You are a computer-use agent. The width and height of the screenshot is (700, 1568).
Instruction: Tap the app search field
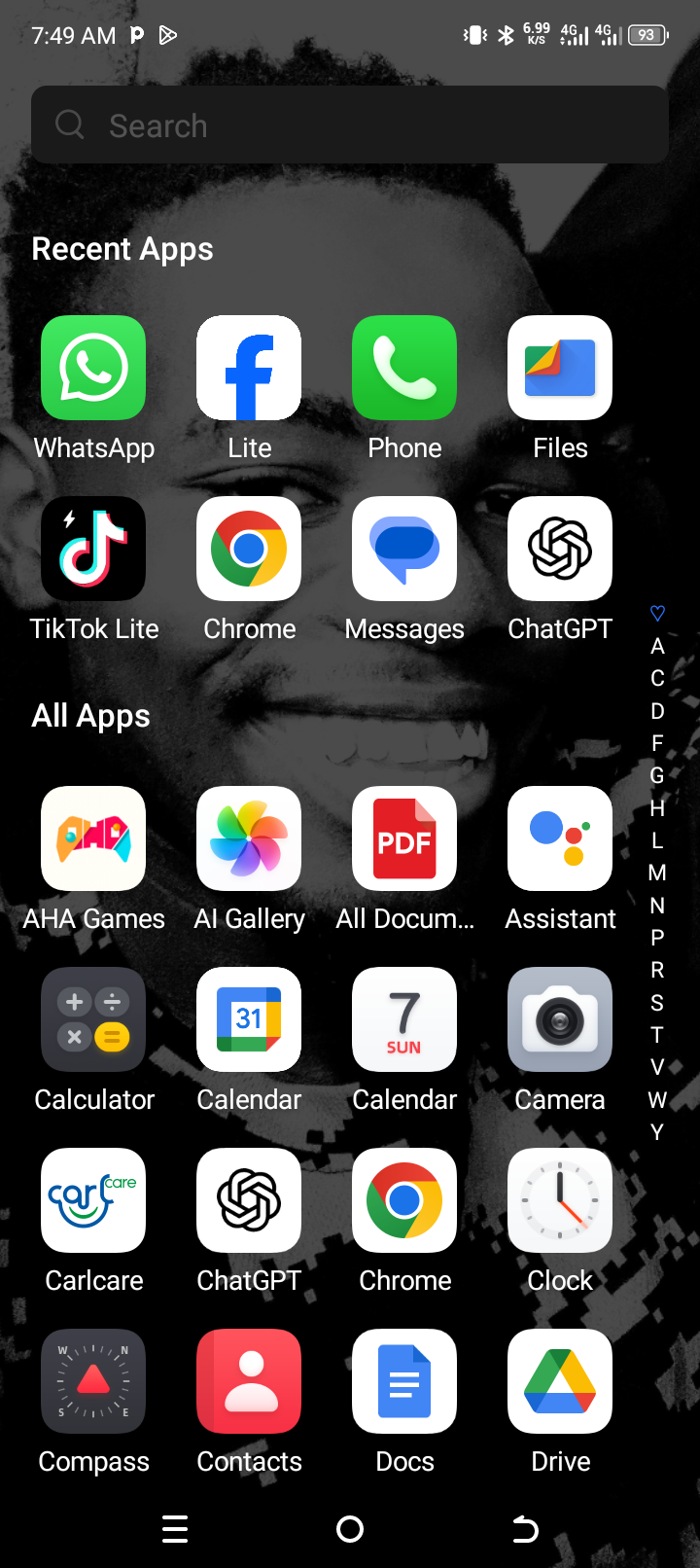coord(350,125)
